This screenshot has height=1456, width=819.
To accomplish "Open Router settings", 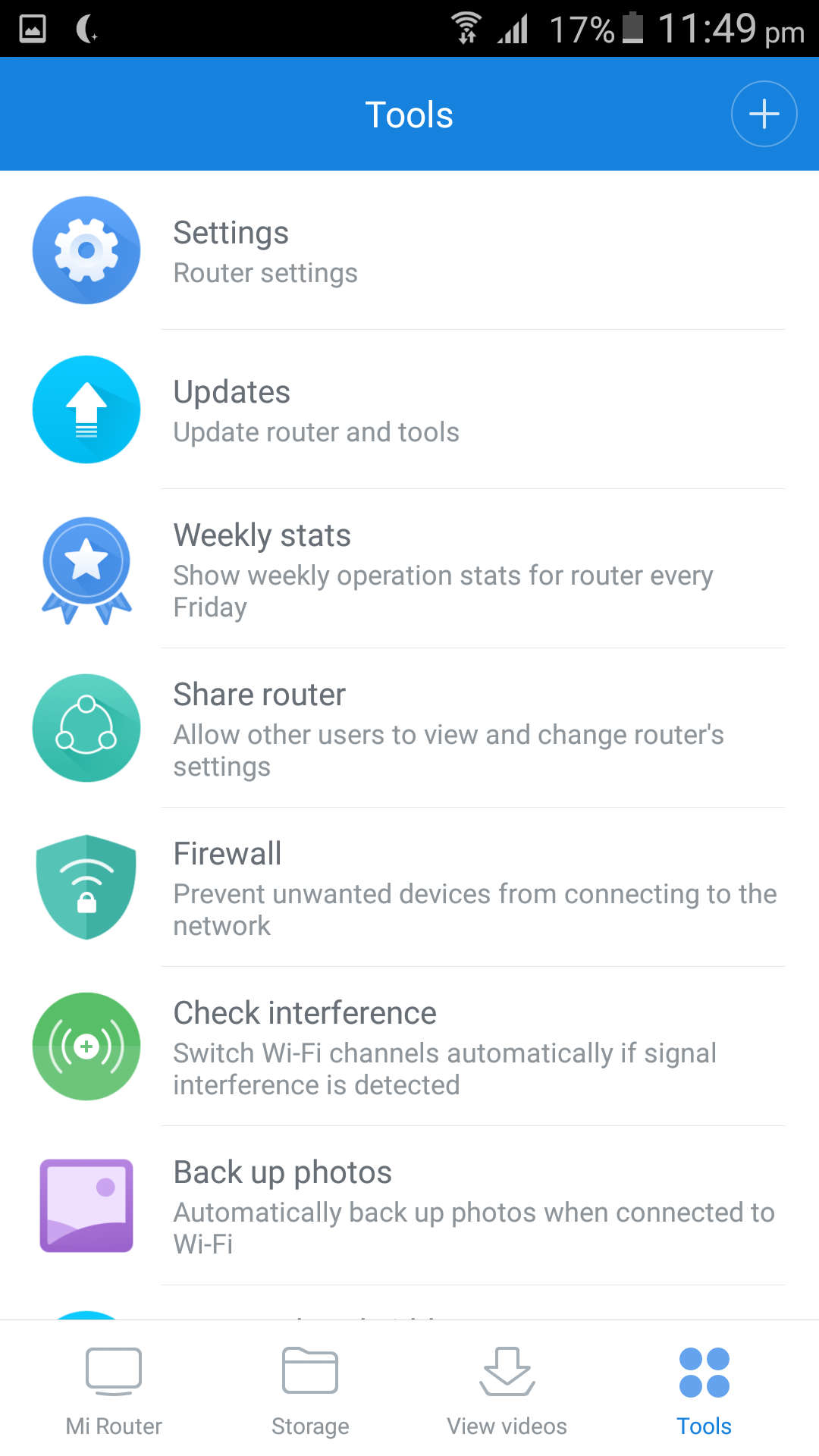I will point(409,251).
